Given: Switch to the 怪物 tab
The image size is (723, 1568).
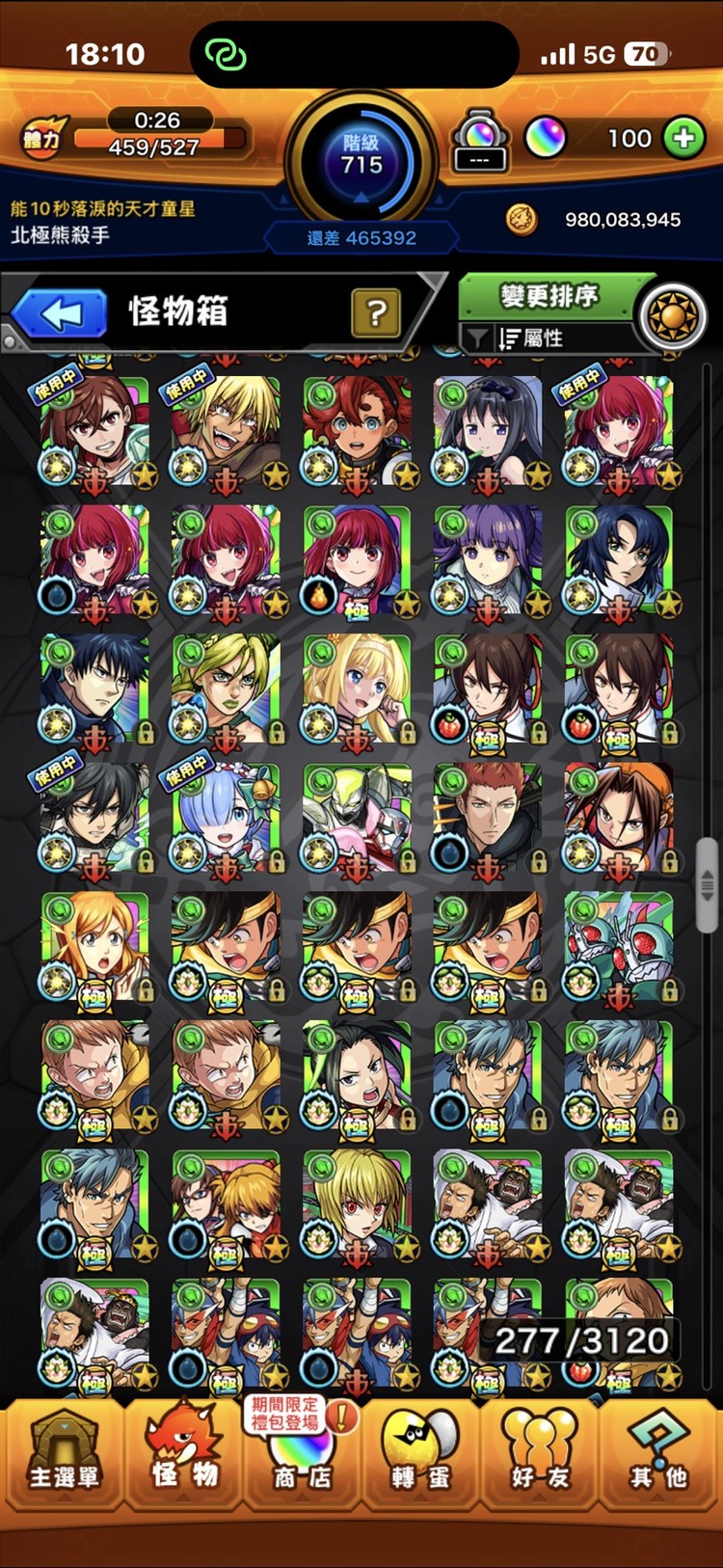Looking at the screenshot, I should point(184,1451).
